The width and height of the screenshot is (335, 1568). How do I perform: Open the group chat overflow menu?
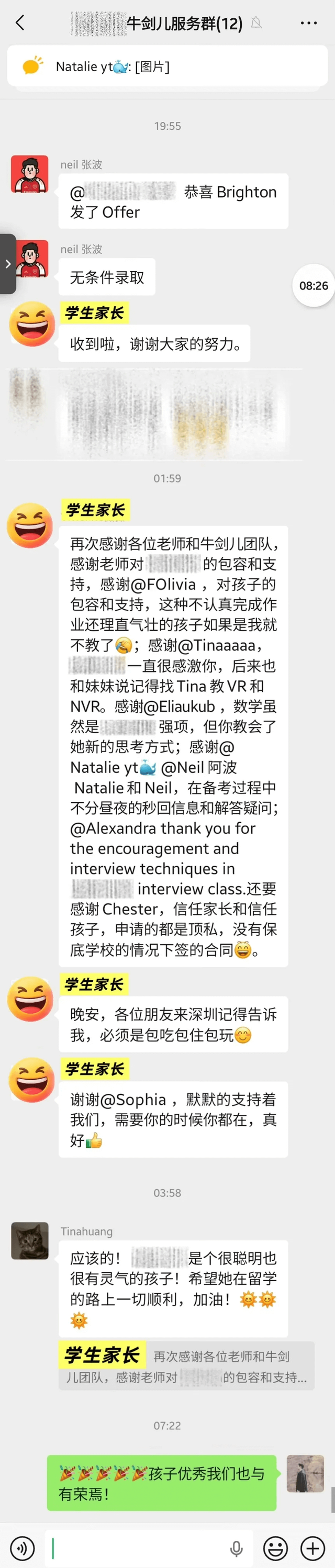click(309, 23)
